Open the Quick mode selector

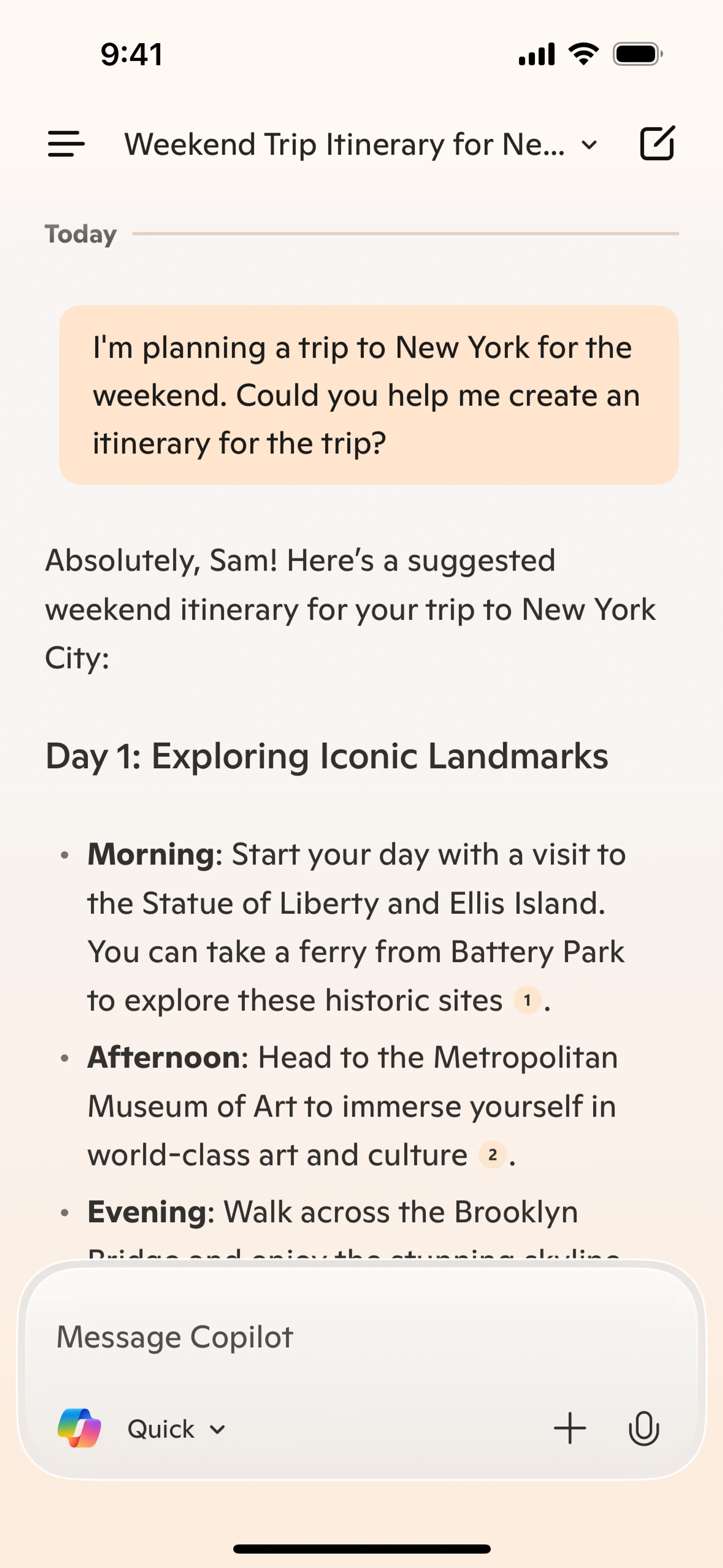click(176, 1429)
